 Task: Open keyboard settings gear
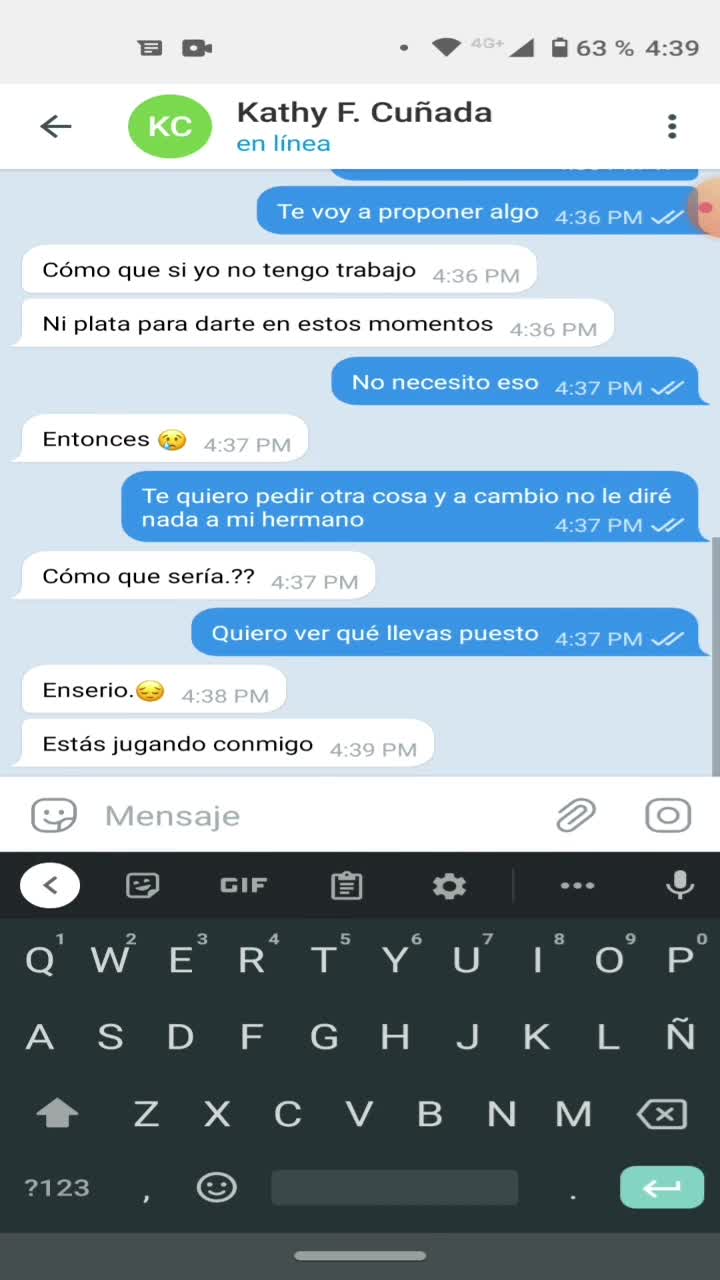tap(449, 885)
